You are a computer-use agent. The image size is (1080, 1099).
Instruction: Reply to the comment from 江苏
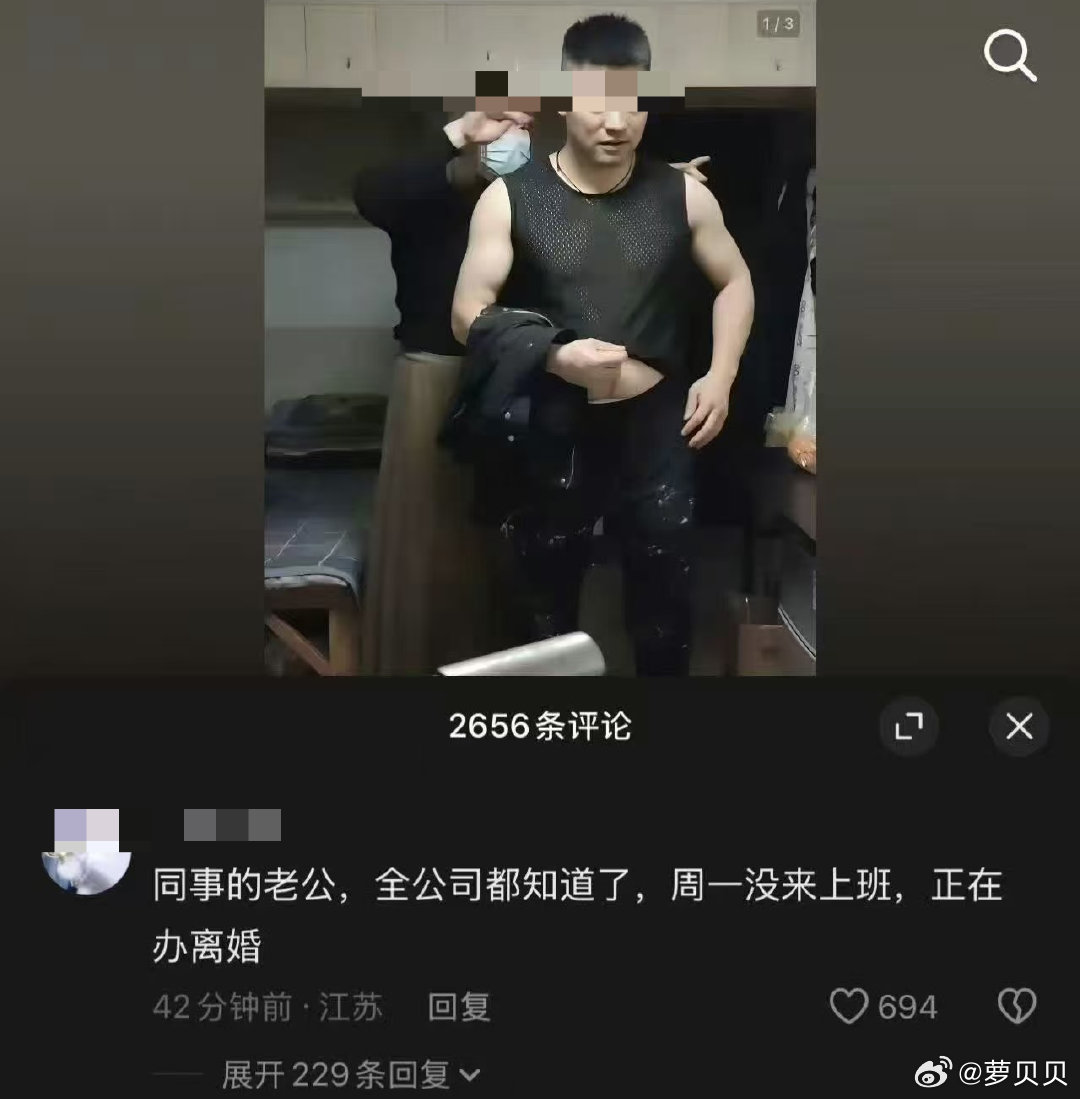click(x=459, y=1007)
